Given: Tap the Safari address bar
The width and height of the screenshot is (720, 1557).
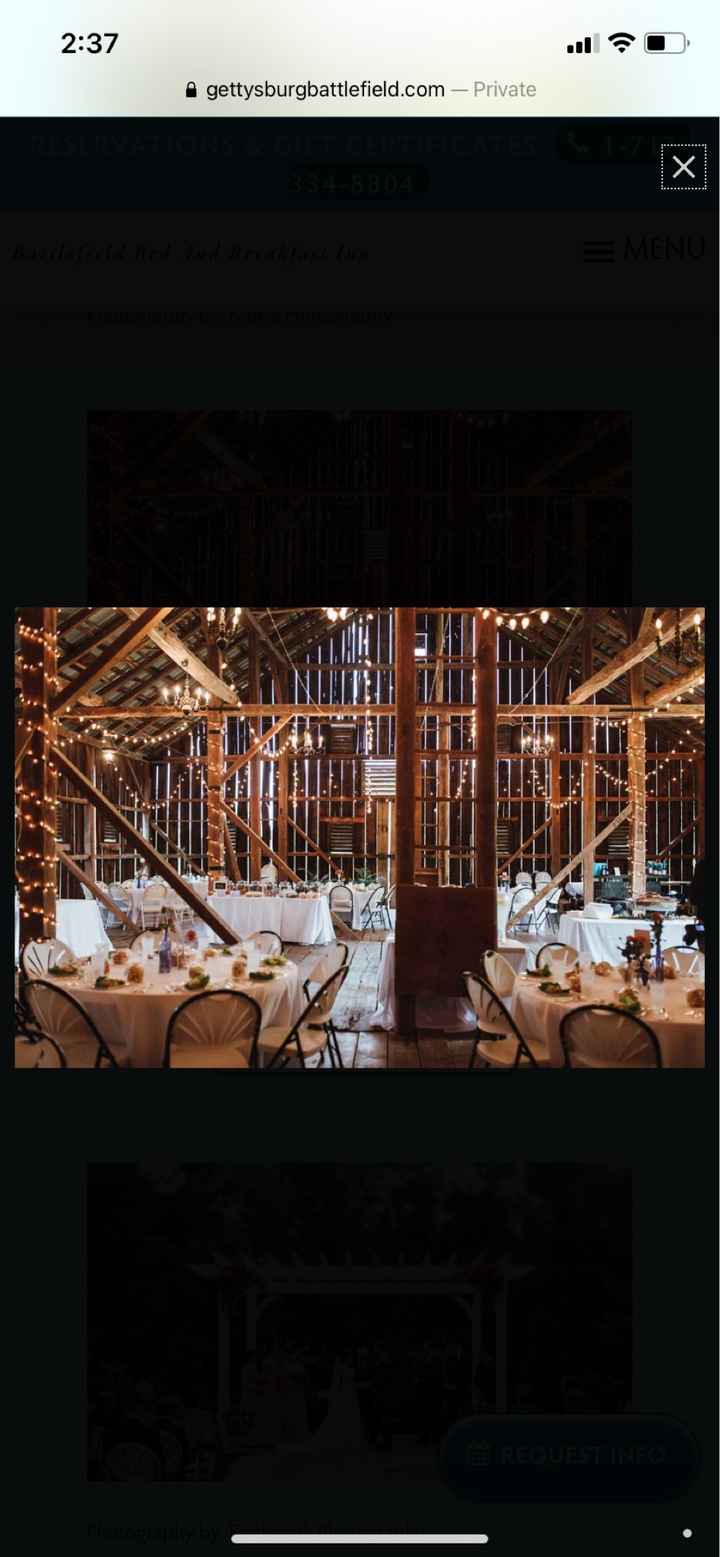Looking at the screenshot, I should (x=360, y=89).
